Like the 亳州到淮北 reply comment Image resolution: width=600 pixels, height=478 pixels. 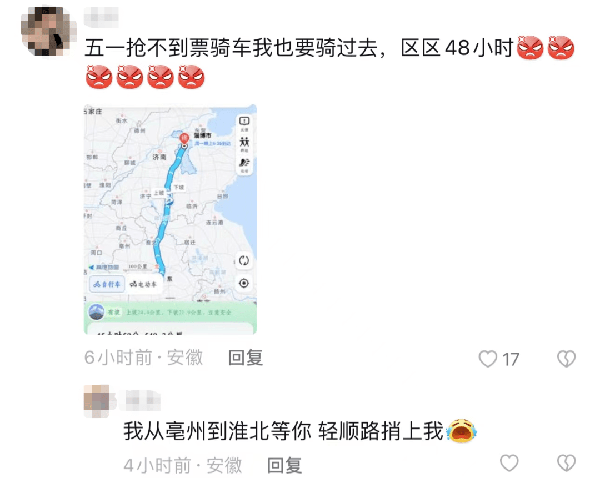509,463
